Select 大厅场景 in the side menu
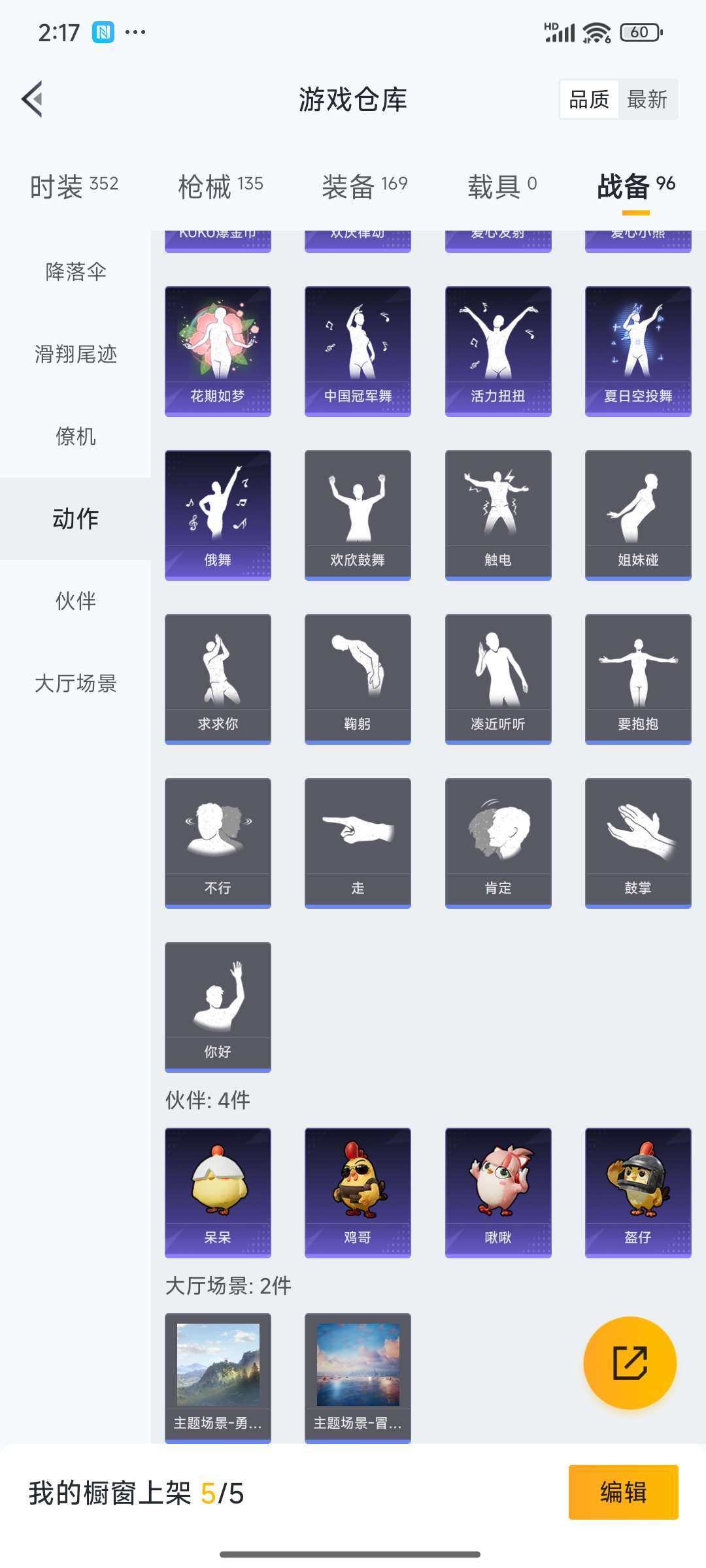The height and width of the screenshot is (1568, 706). [x=76, y=683]
